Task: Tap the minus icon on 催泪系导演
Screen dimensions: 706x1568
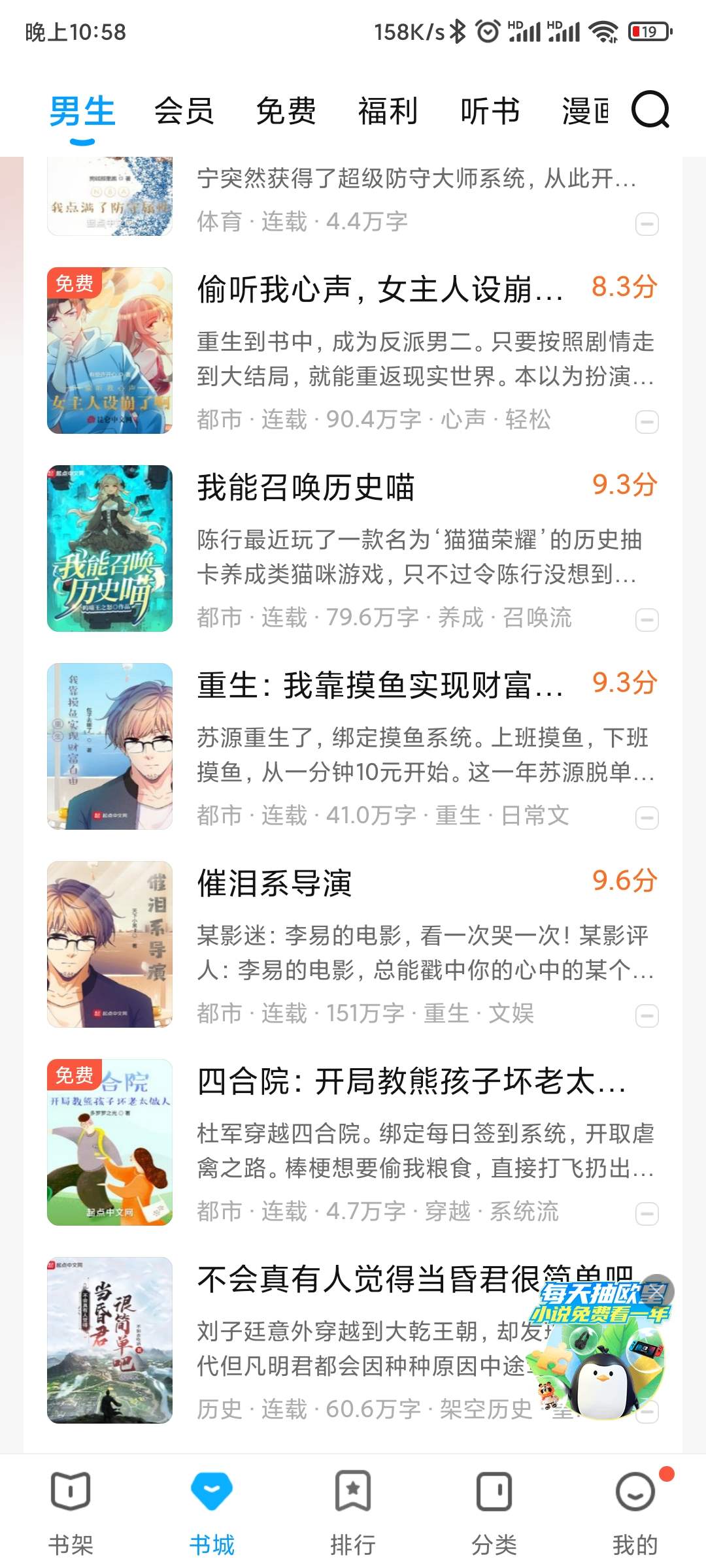Action: (647, 1015)
